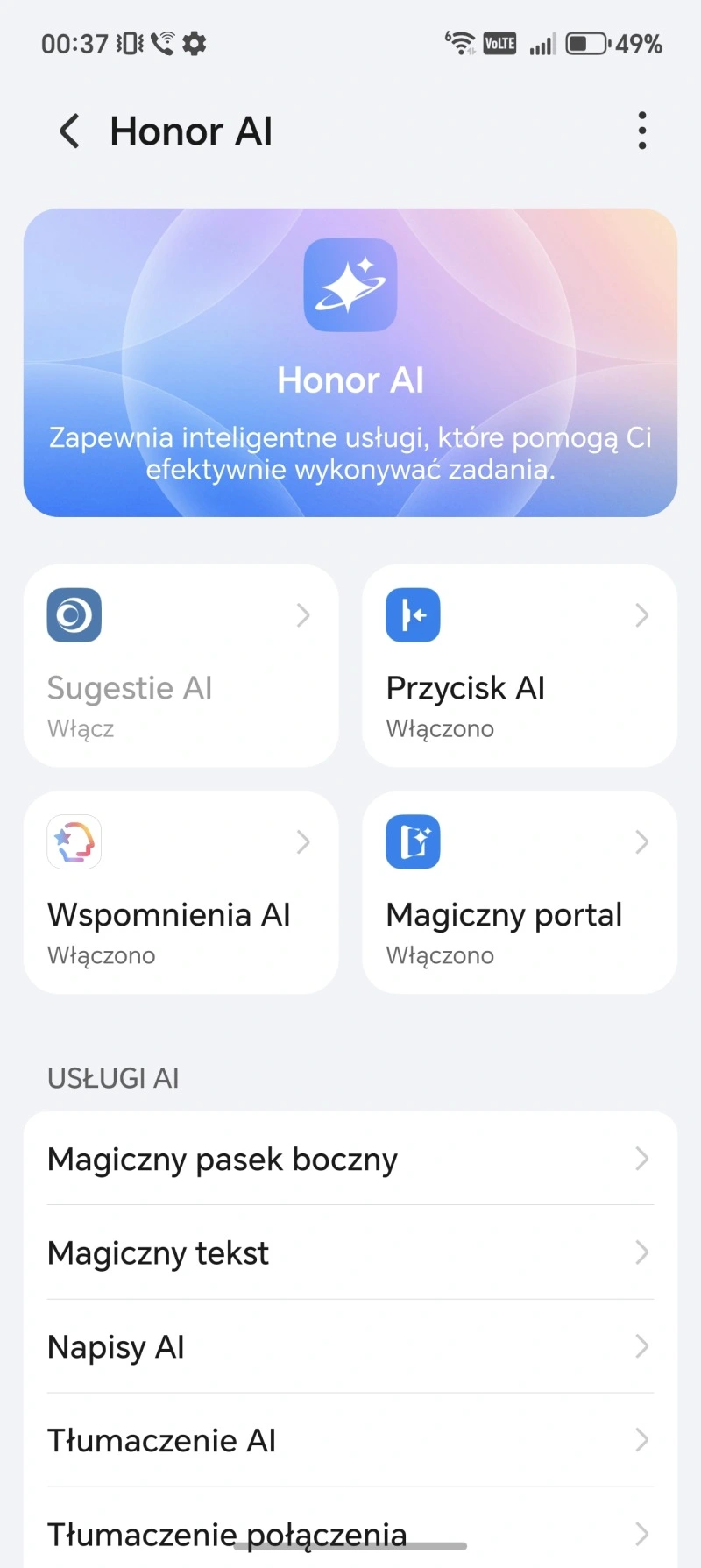Open Przycisk AI settings card

520,666
